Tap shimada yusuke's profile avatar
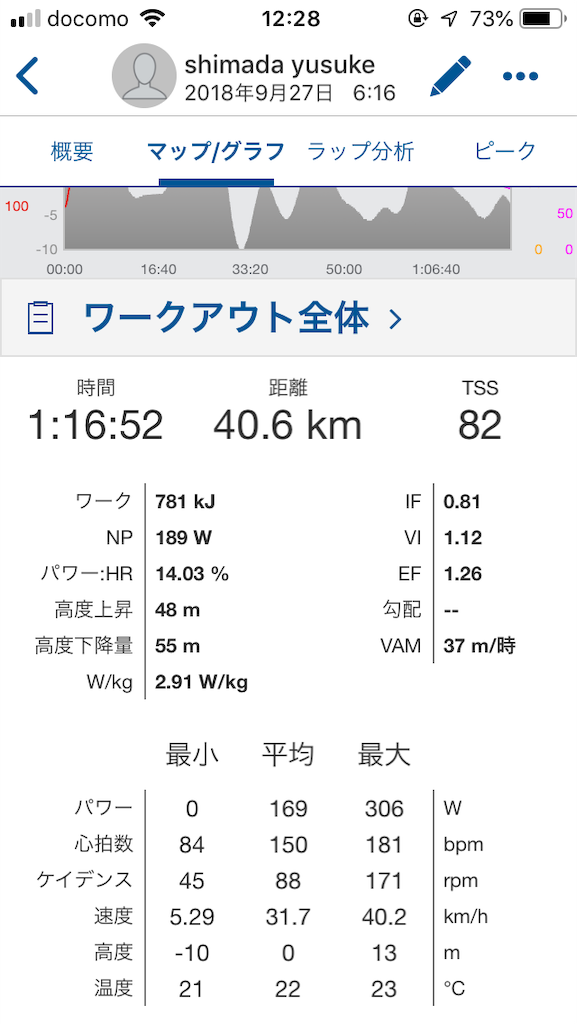577x1024 pixels. [144, 76]
